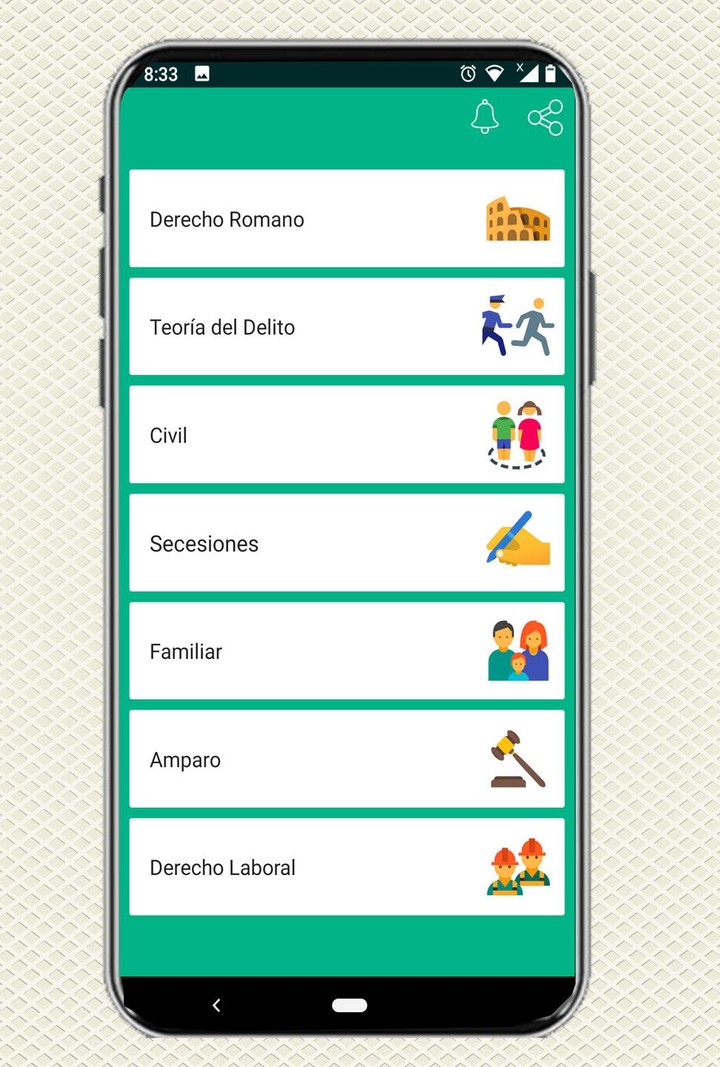Tap the family icon next to Familiar

coord(516,651)
